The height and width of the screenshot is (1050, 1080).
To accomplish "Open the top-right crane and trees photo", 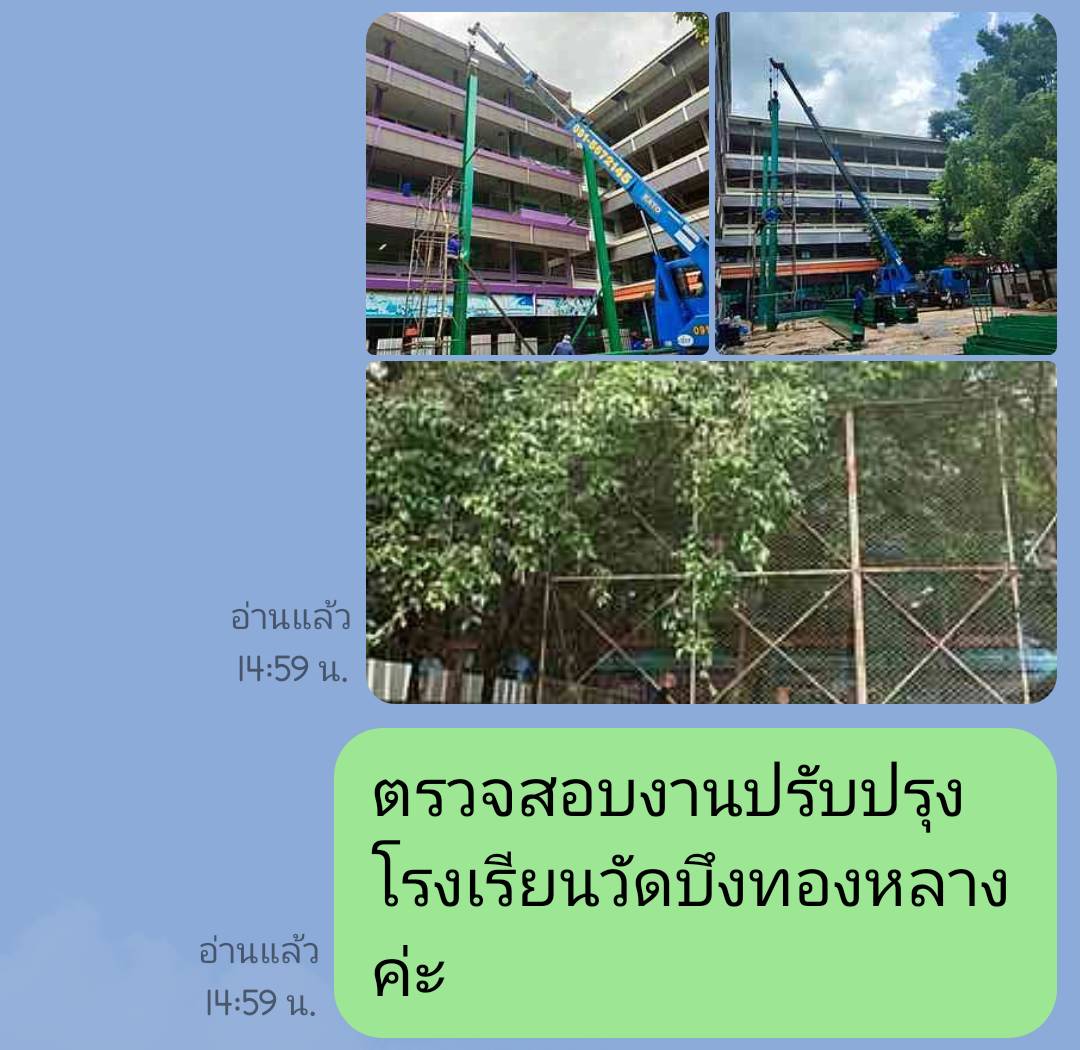I will [x=886, y=184].
